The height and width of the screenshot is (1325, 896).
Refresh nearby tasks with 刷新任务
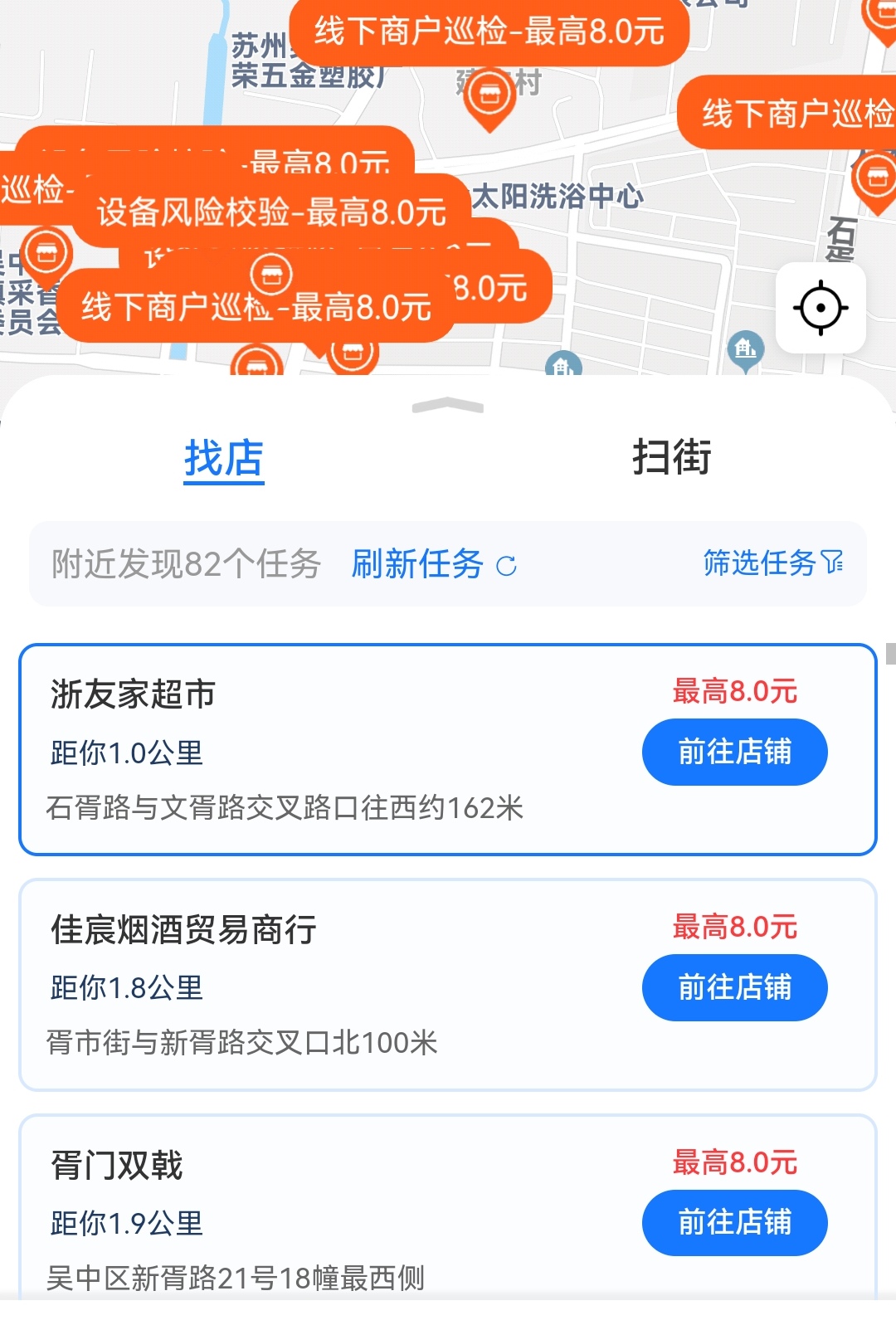point(434,564)
